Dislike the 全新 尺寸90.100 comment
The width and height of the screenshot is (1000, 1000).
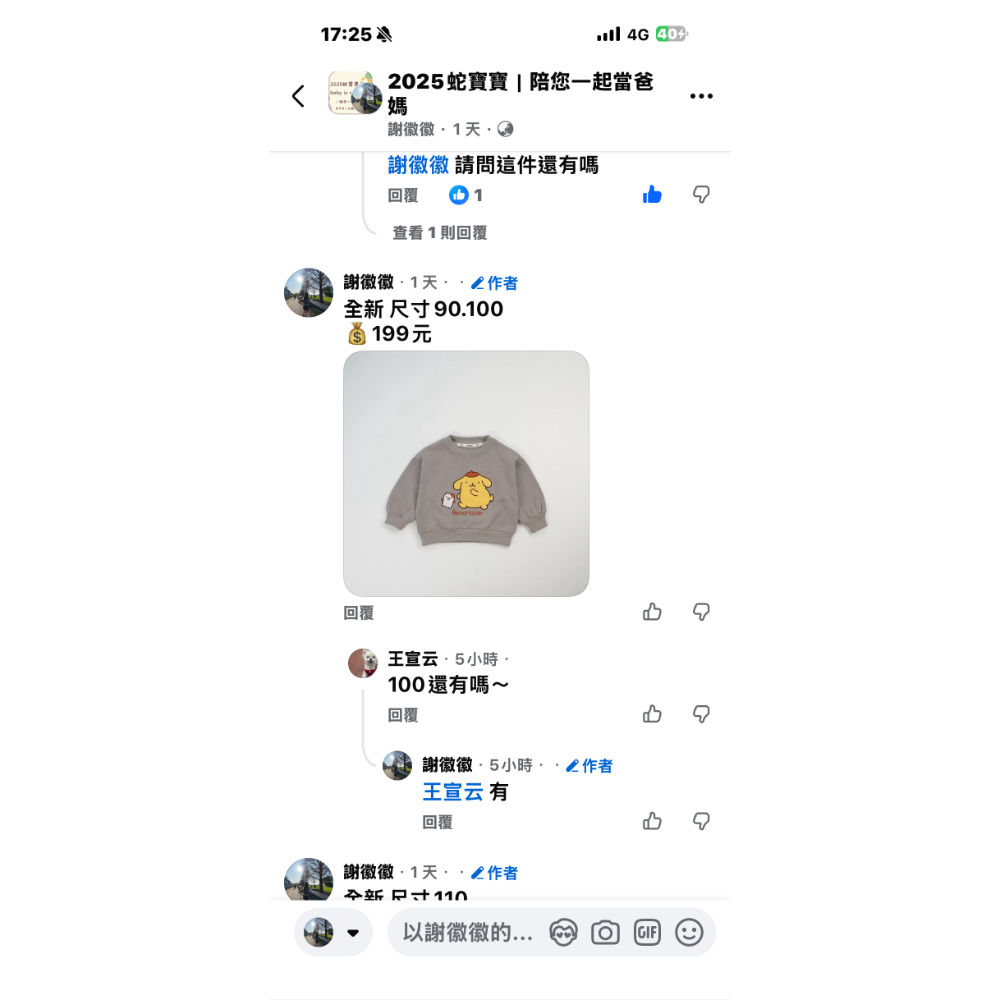pos(701,612)
